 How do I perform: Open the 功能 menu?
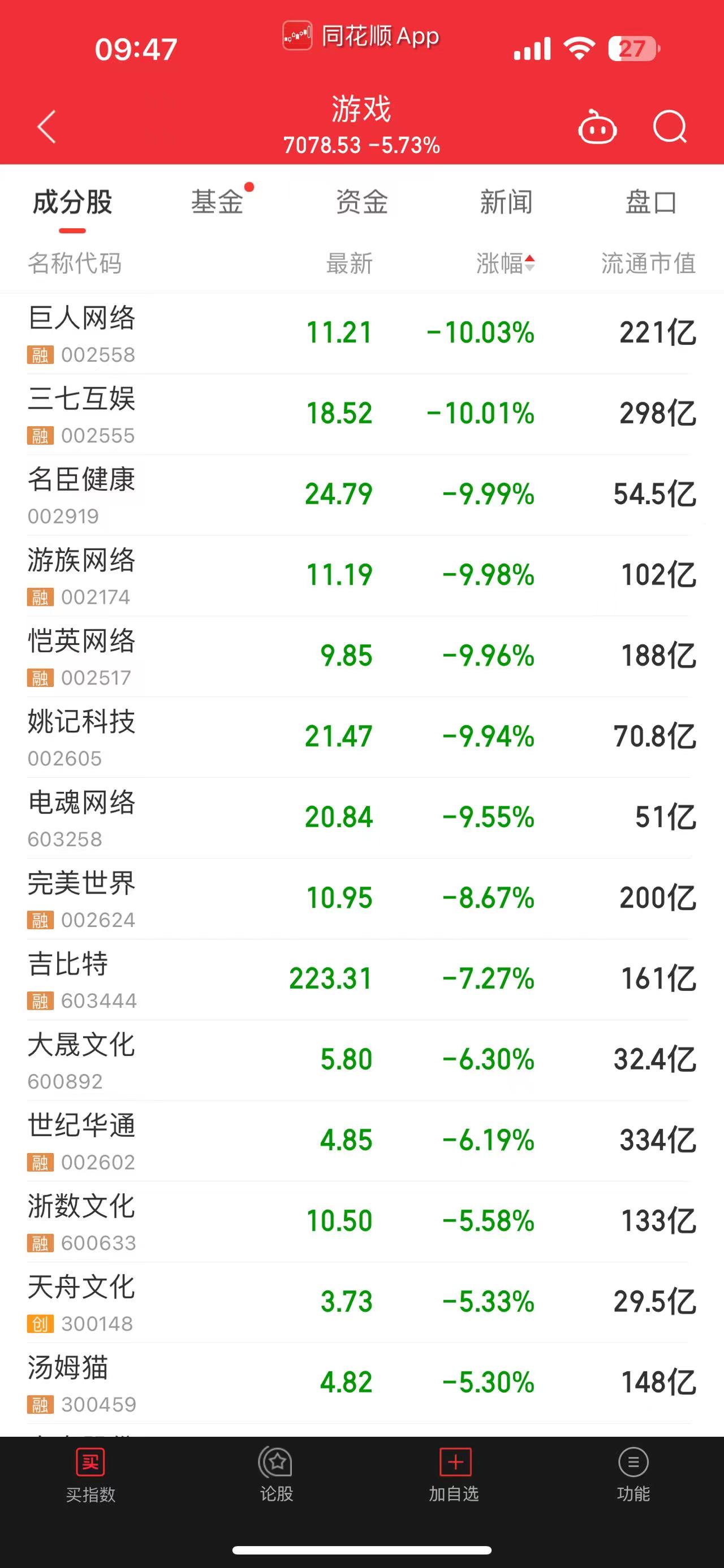coord(633,1475)
